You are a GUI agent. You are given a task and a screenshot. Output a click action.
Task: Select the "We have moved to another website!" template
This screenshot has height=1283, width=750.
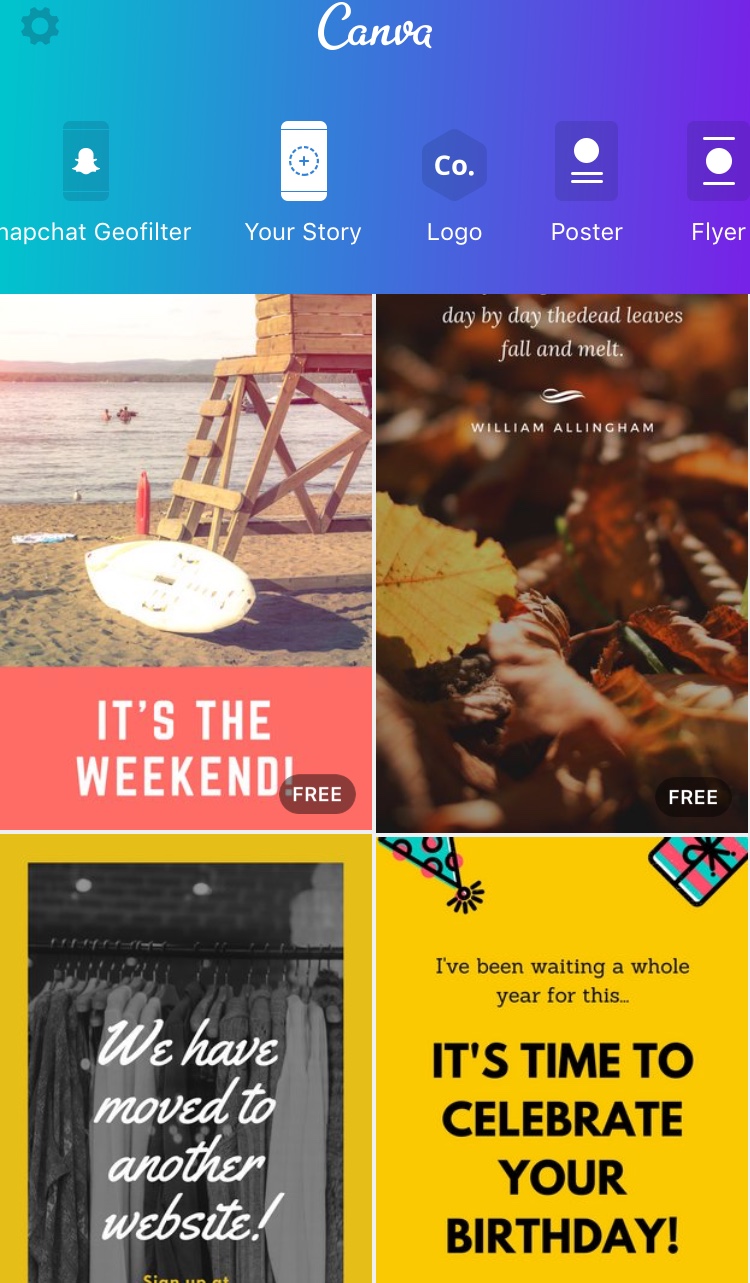[x=186, y=1060]
